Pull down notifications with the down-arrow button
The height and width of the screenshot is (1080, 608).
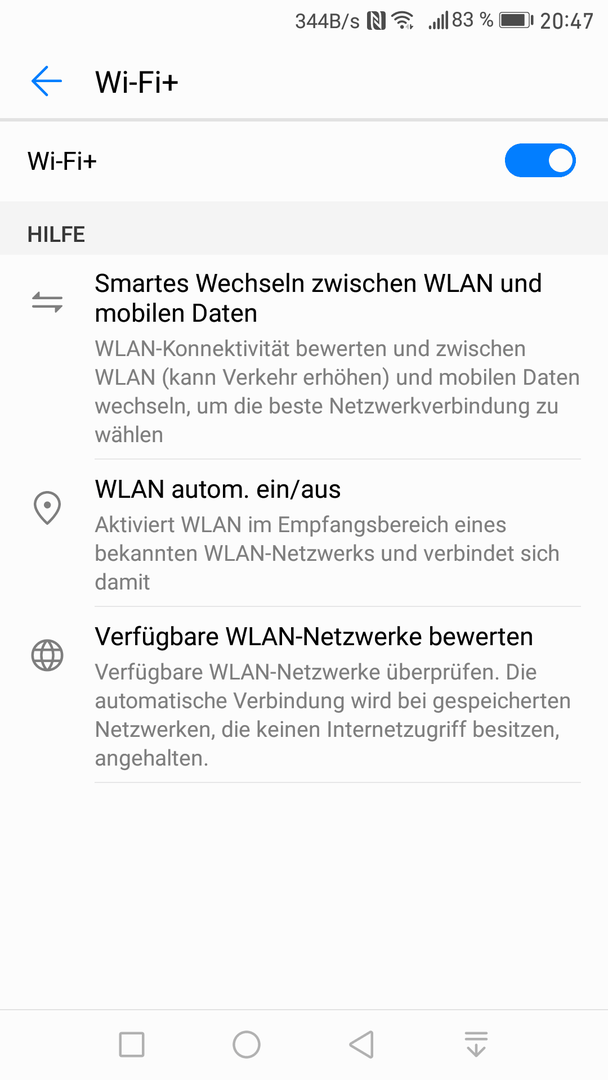point(476,1045)
